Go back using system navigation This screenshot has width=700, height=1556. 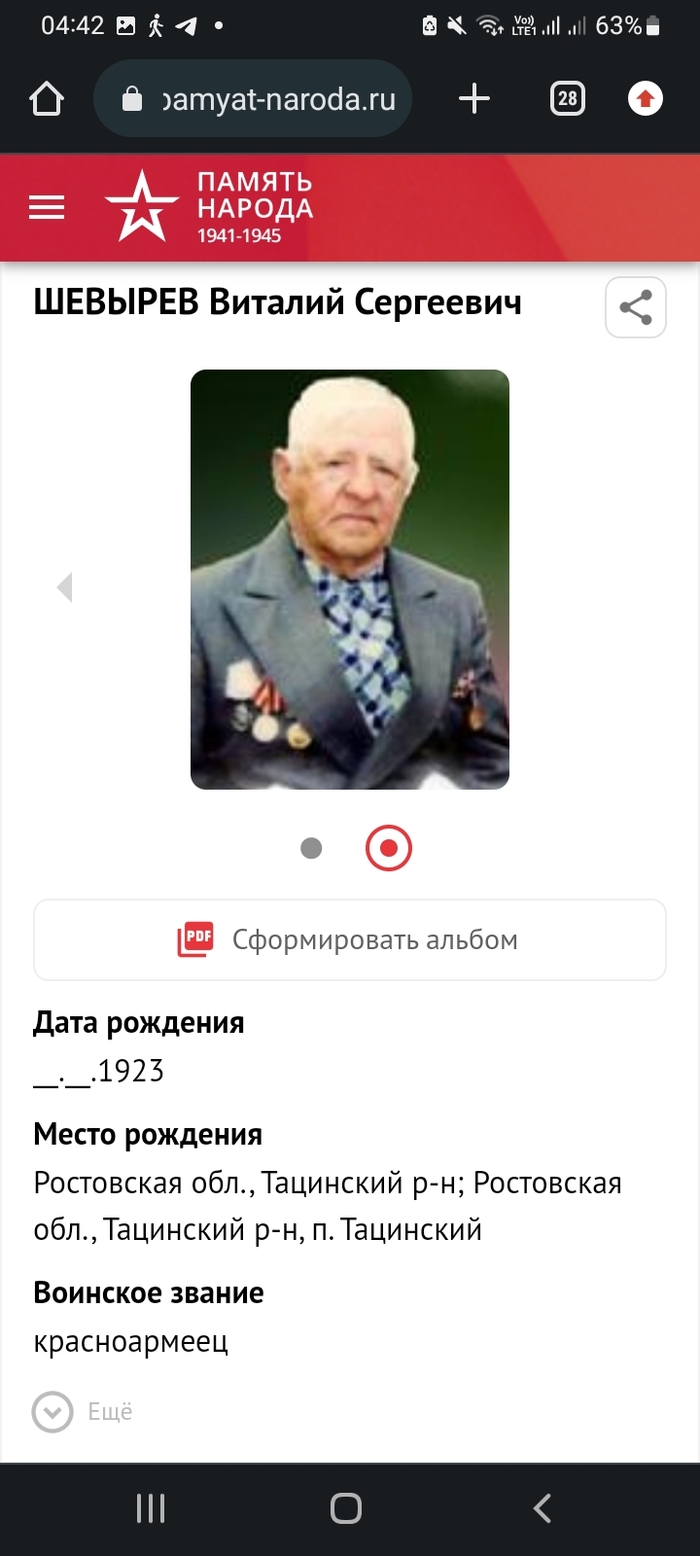point(542,1508)
